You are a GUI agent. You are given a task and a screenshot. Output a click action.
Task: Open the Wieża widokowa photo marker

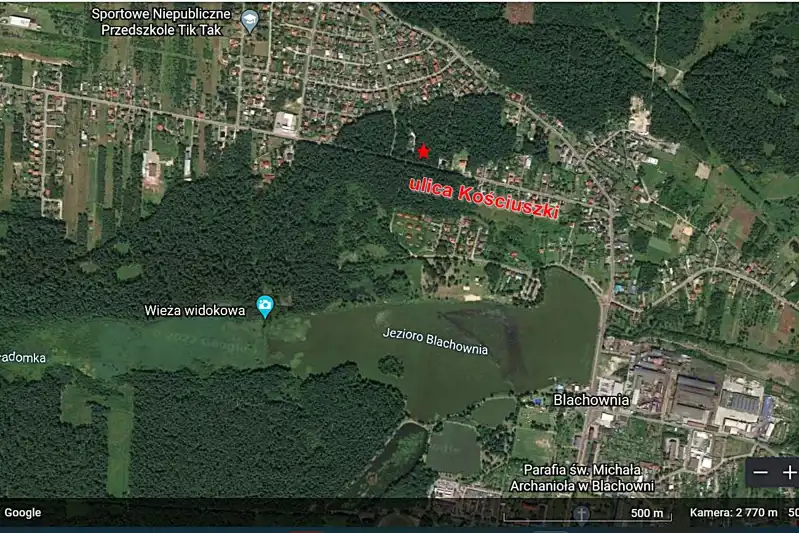pyautogui.click(x=265, y=306)
